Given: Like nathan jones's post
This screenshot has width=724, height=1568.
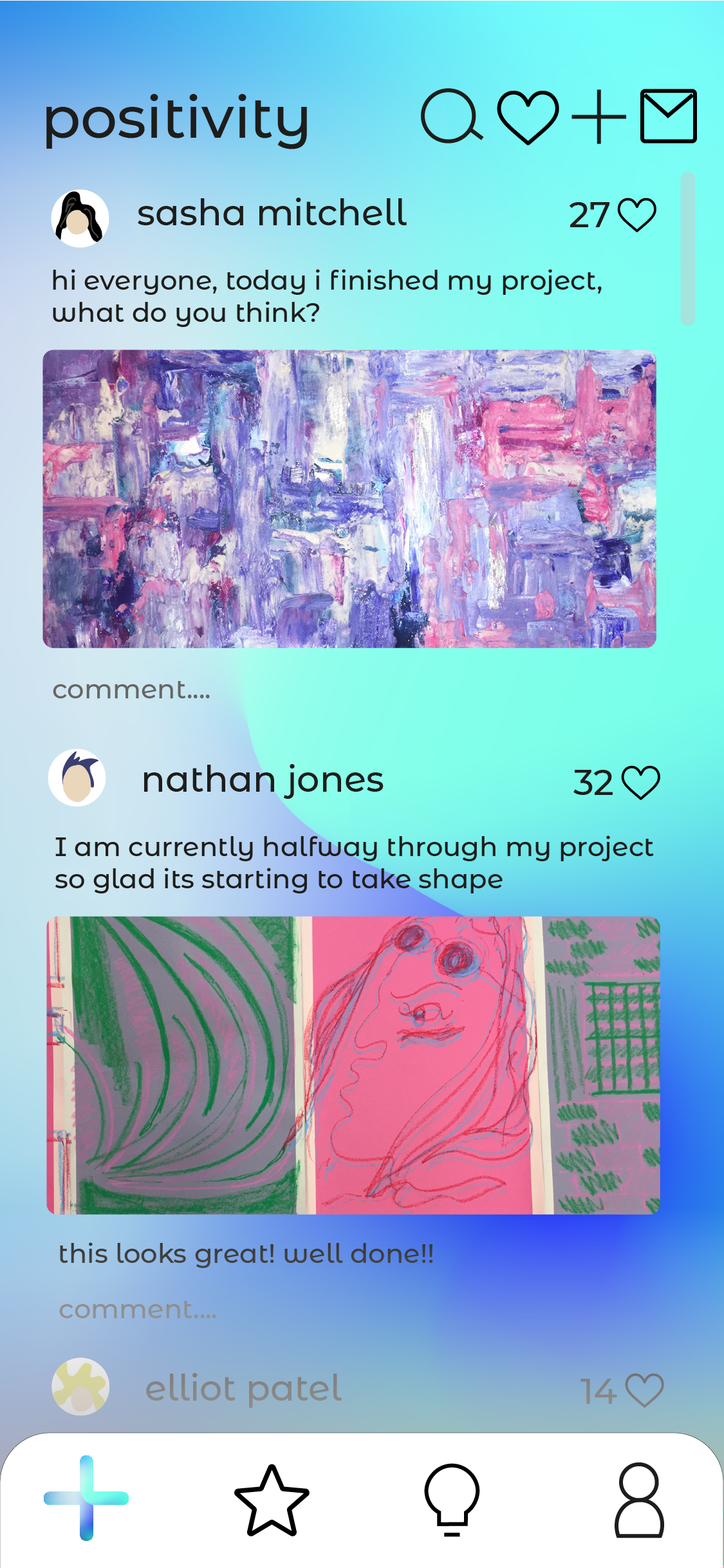Looking at the screenshot, I should (x=641, y=782).
